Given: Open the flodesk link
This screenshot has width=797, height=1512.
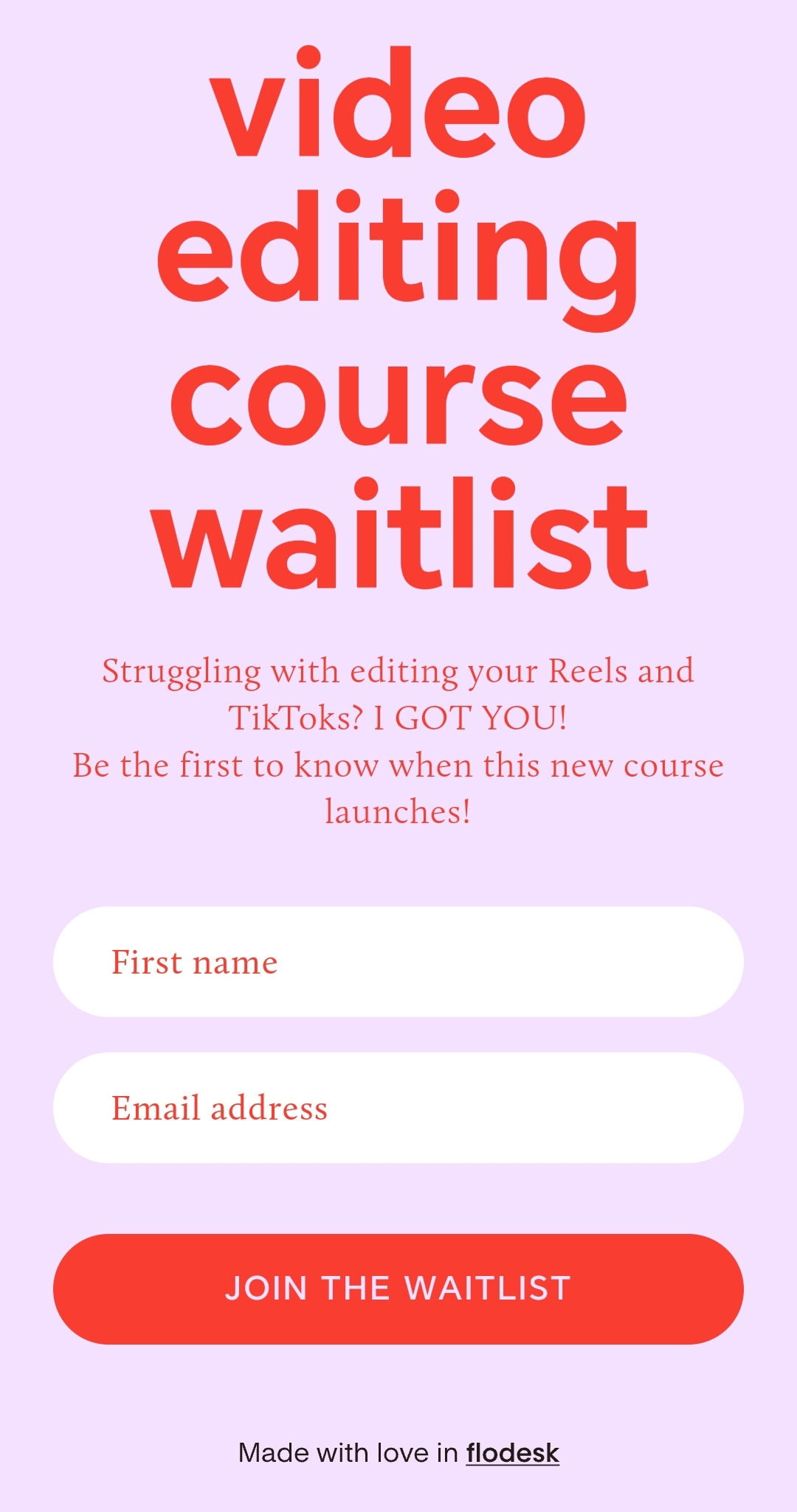Looking at the screenshot, I should (x=512, y=1453).
